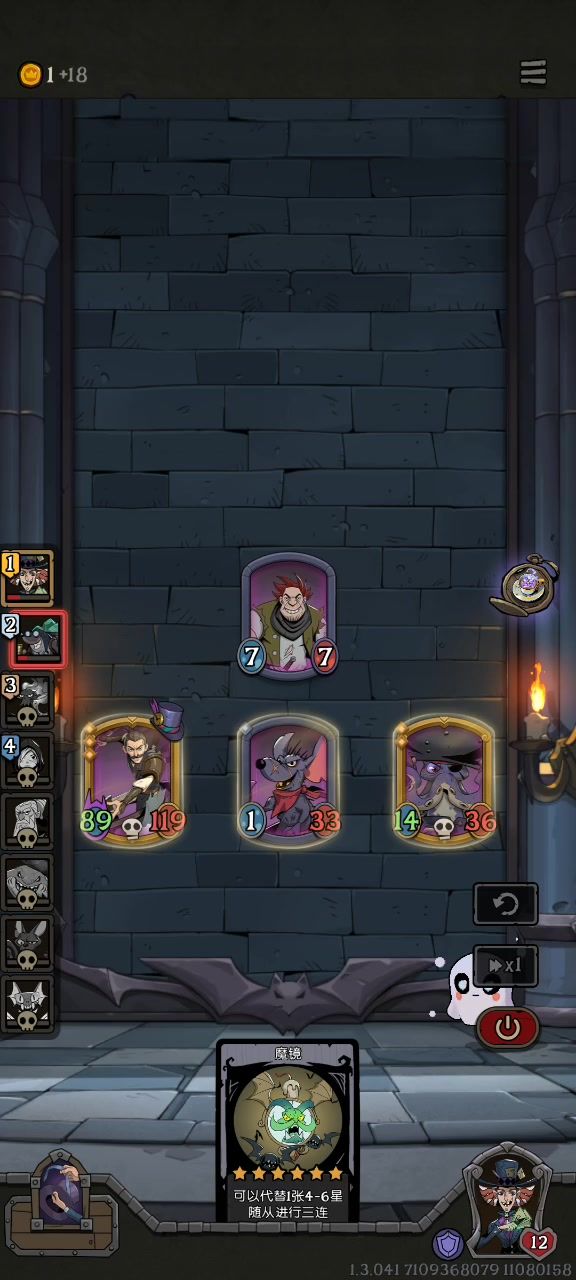
Task: Change the x1 playback speed
Action: [505, 965]
